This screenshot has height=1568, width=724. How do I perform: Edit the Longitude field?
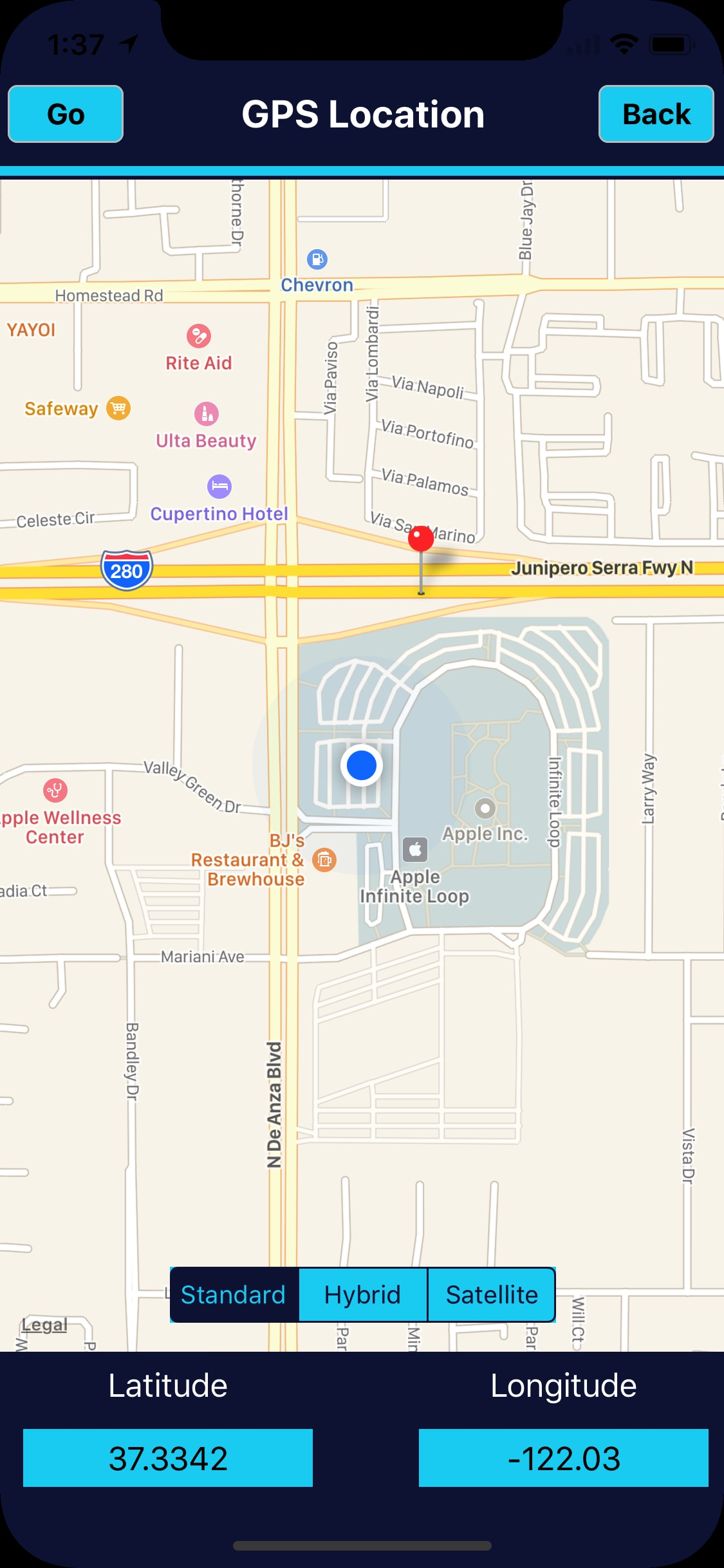coord(563,1458)
